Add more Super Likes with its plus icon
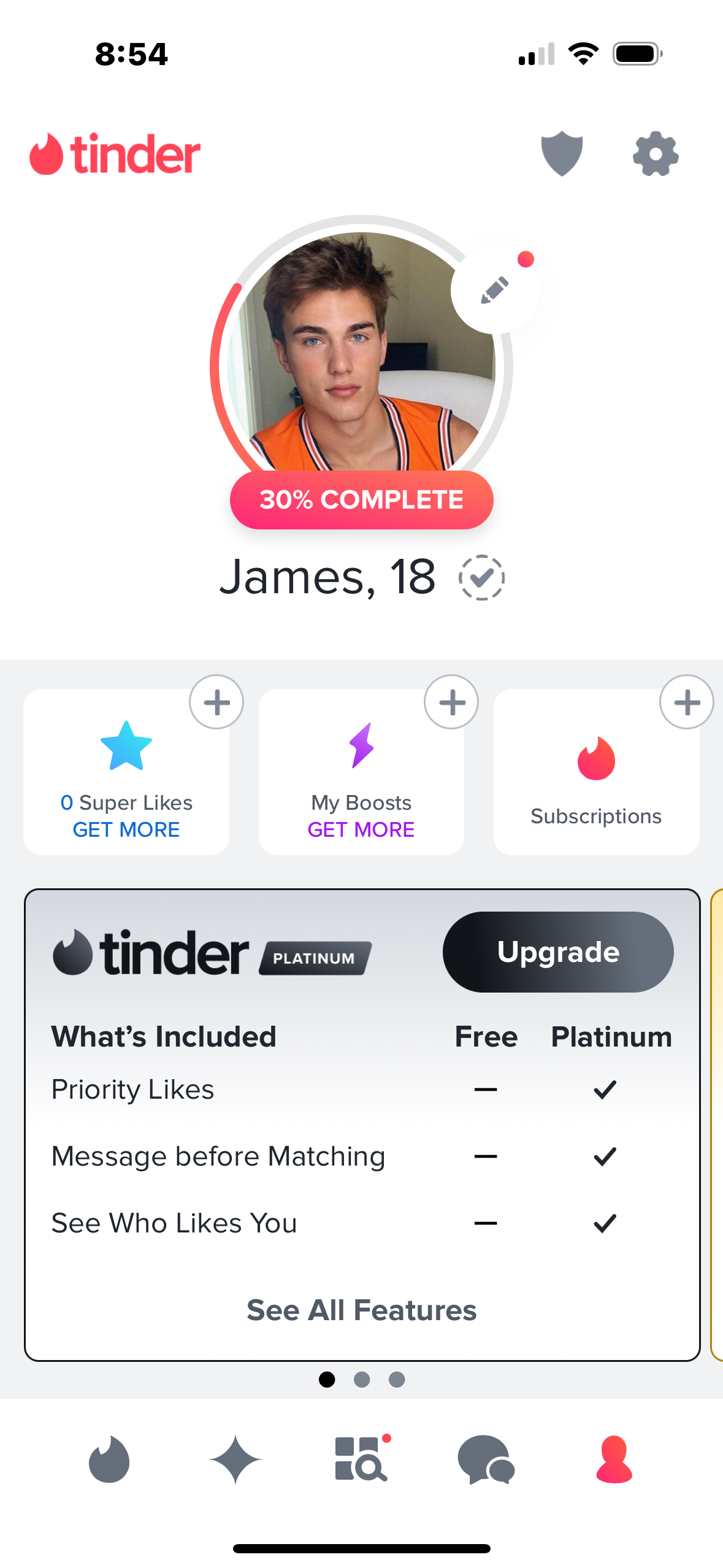Screen dimensions: 723x1568 216,702
